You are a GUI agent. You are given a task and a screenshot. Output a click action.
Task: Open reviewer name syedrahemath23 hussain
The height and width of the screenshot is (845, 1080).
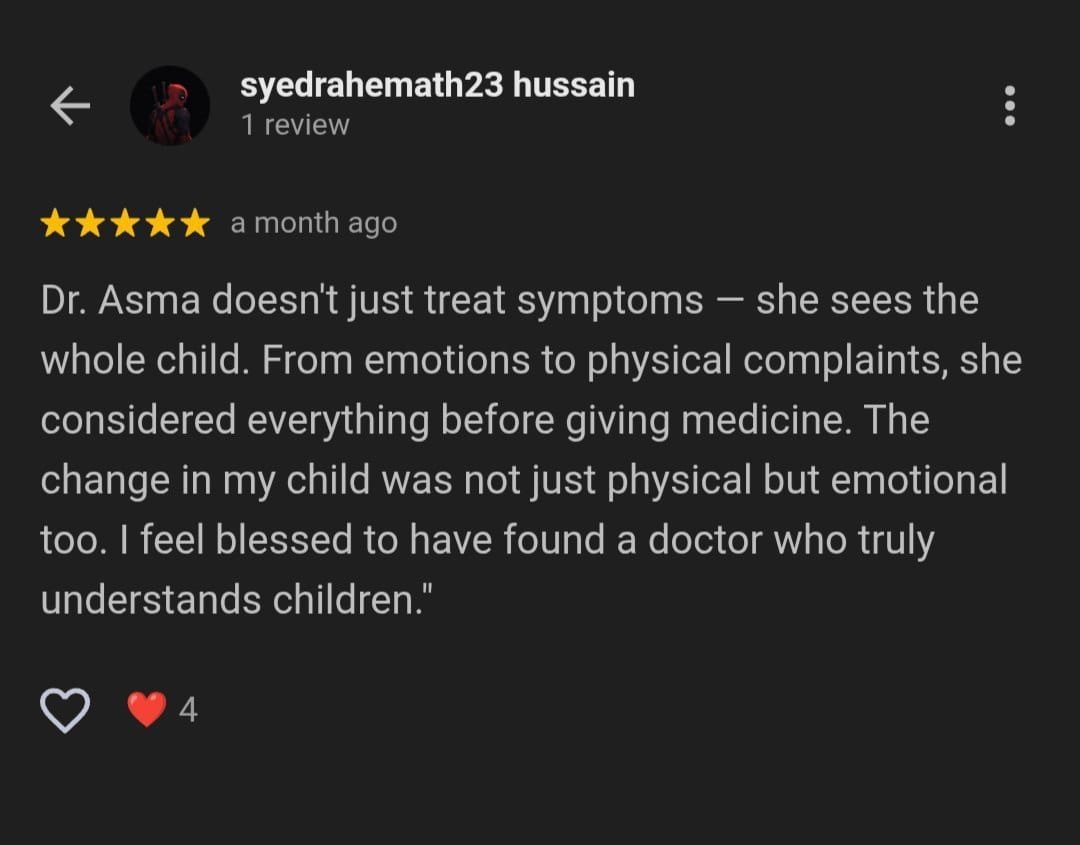(437, 86)
